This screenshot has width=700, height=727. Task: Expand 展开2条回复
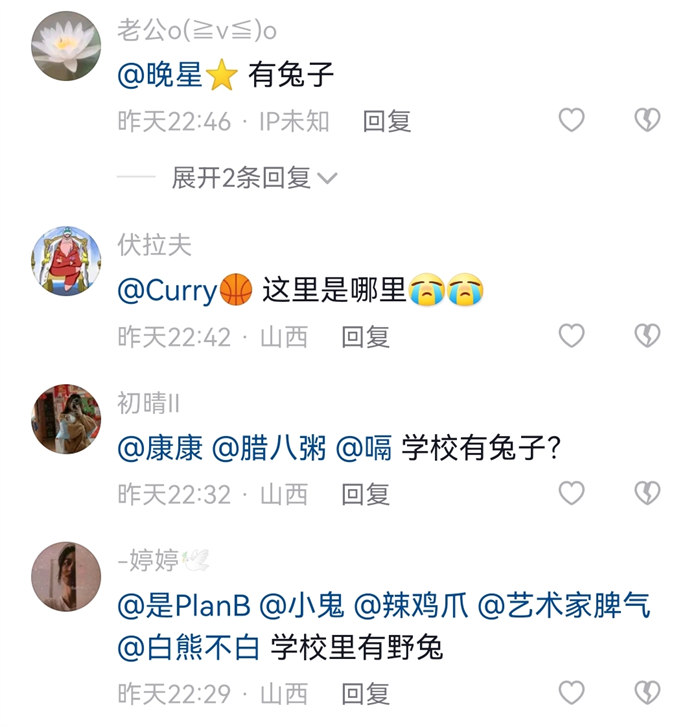tap(255, 178)
